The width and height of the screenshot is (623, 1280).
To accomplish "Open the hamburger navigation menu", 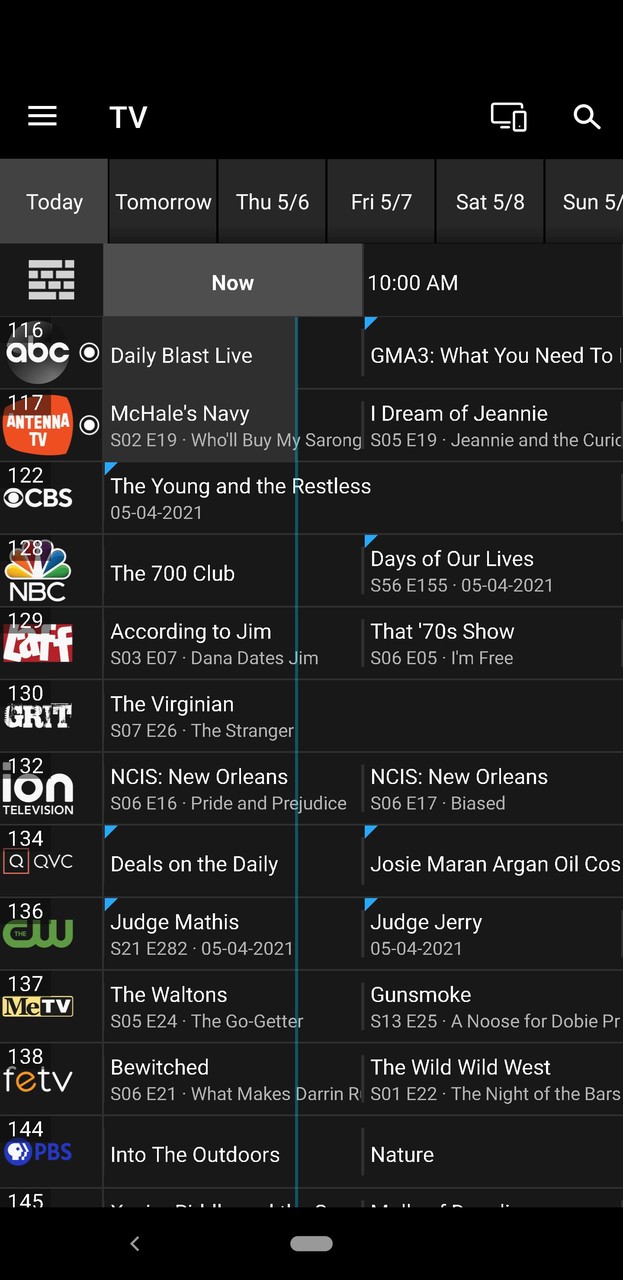I will (42, 117).
